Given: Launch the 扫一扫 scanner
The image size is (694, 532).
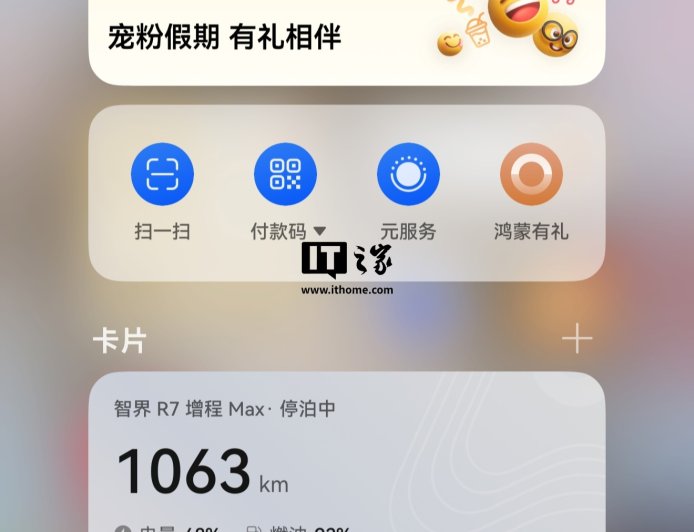Looking at the screenshot, I should [x=162, y=175].
